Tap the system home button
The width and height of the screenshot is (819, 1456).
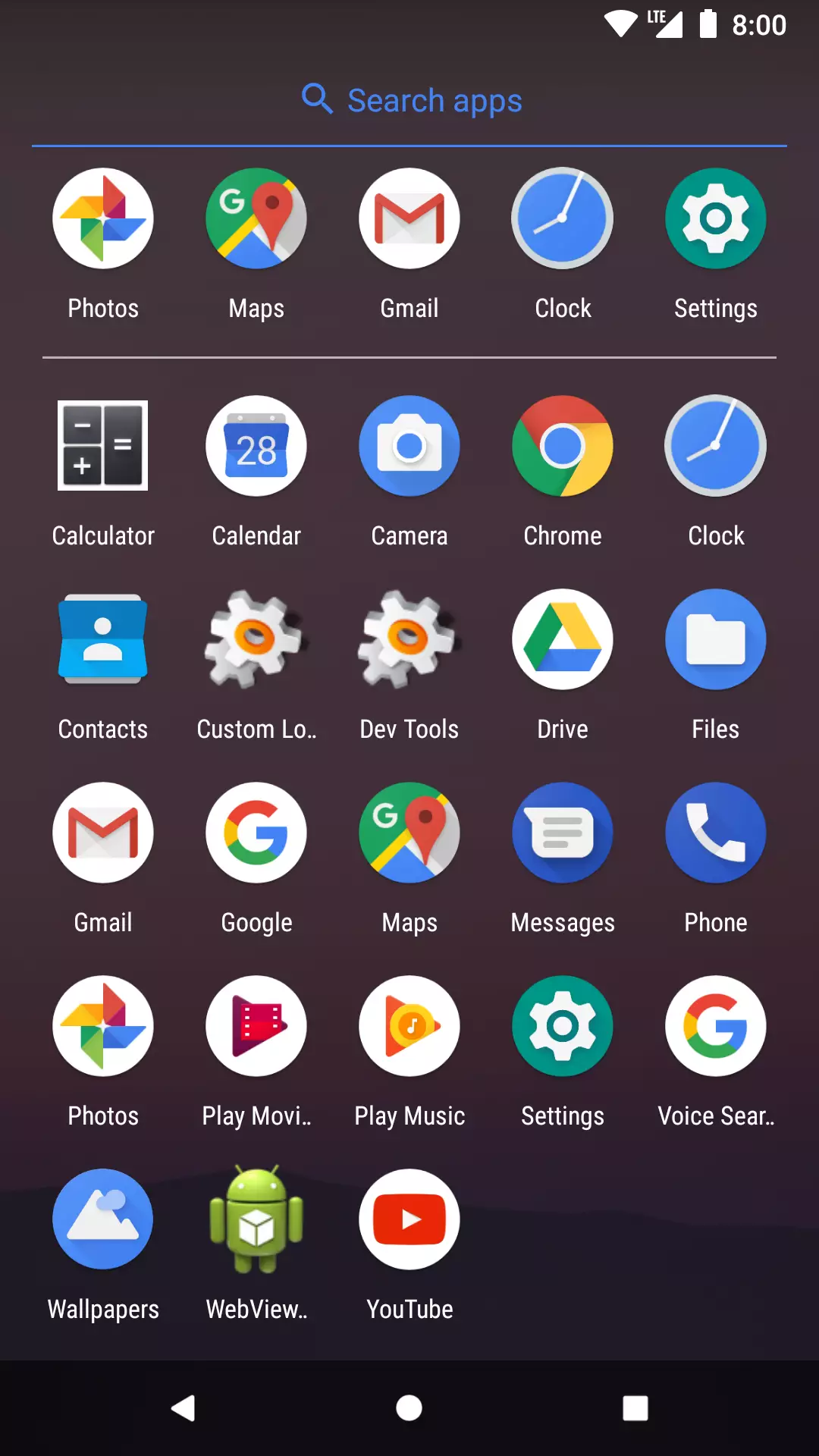(409, 1408)
